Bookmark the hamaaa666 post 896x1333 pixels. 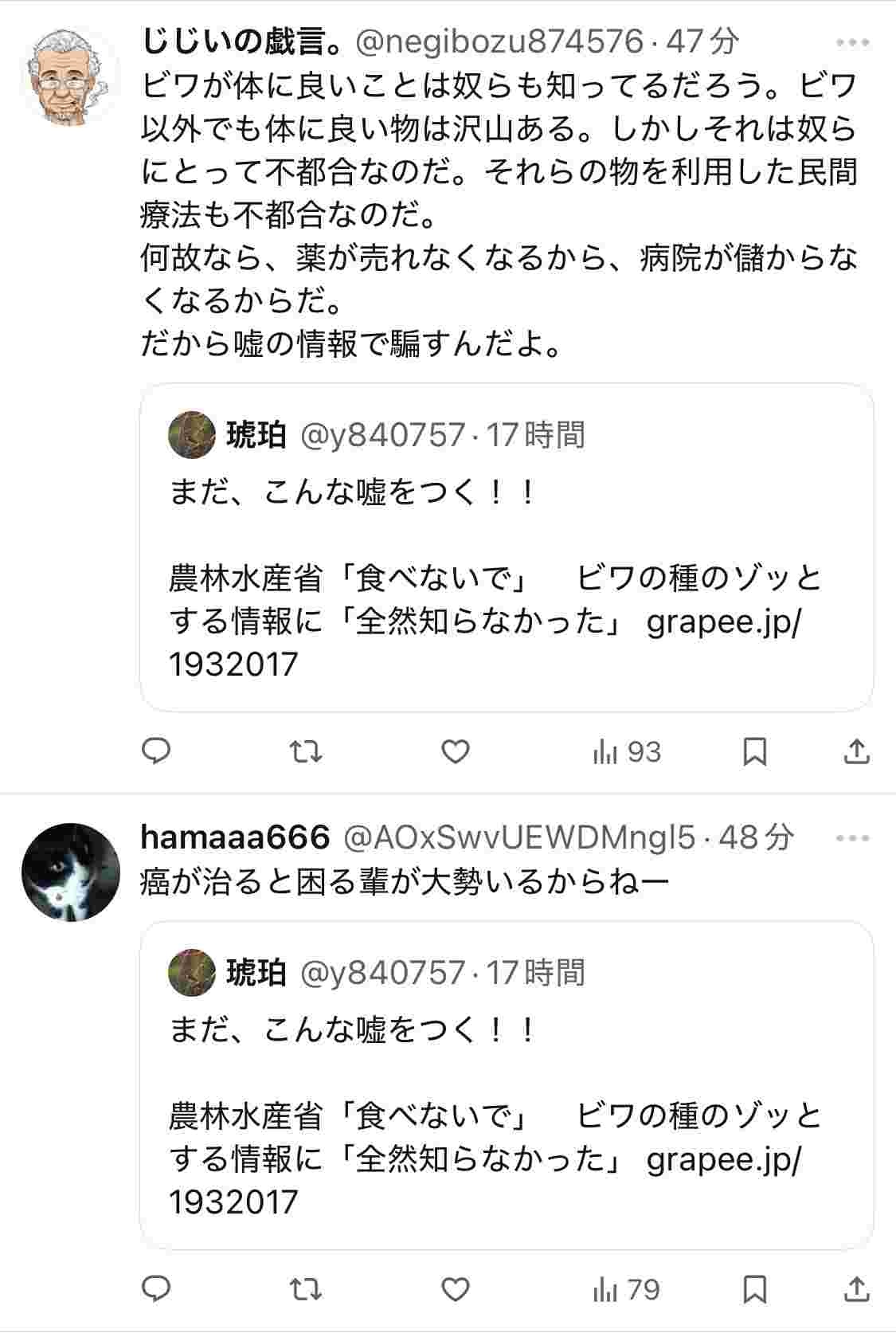point(754,1288)
